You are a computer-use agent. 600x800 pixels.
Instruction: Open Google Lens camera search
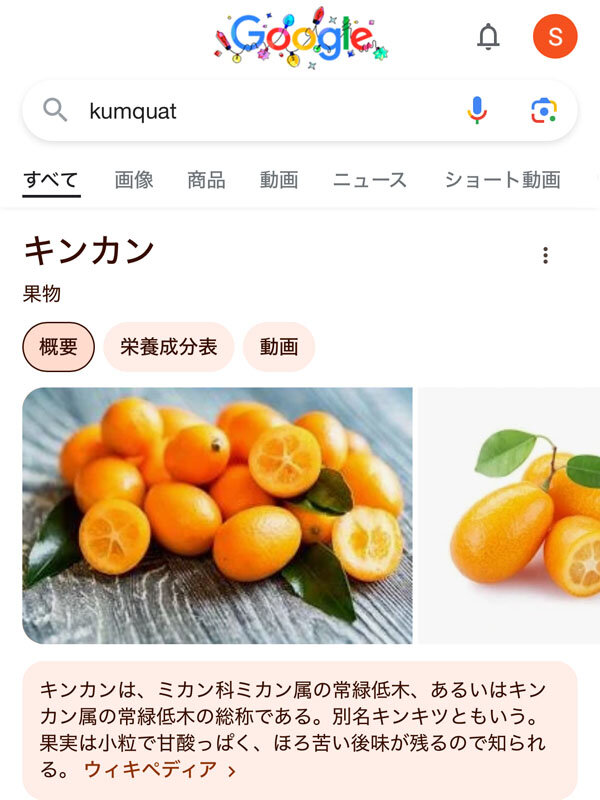click(x=543, y=111)
